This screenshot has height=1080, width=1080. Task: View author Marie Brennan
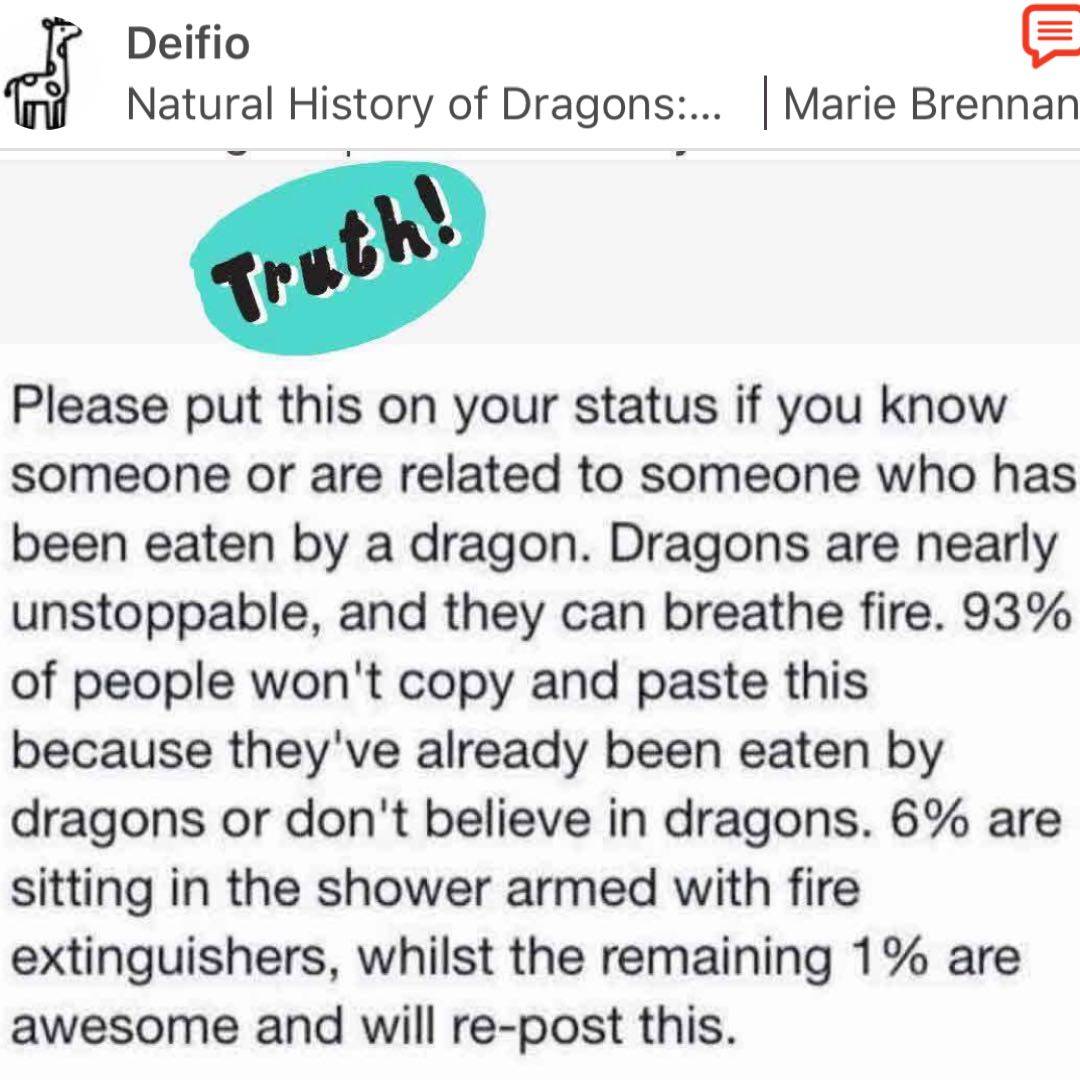pos(930,105)
